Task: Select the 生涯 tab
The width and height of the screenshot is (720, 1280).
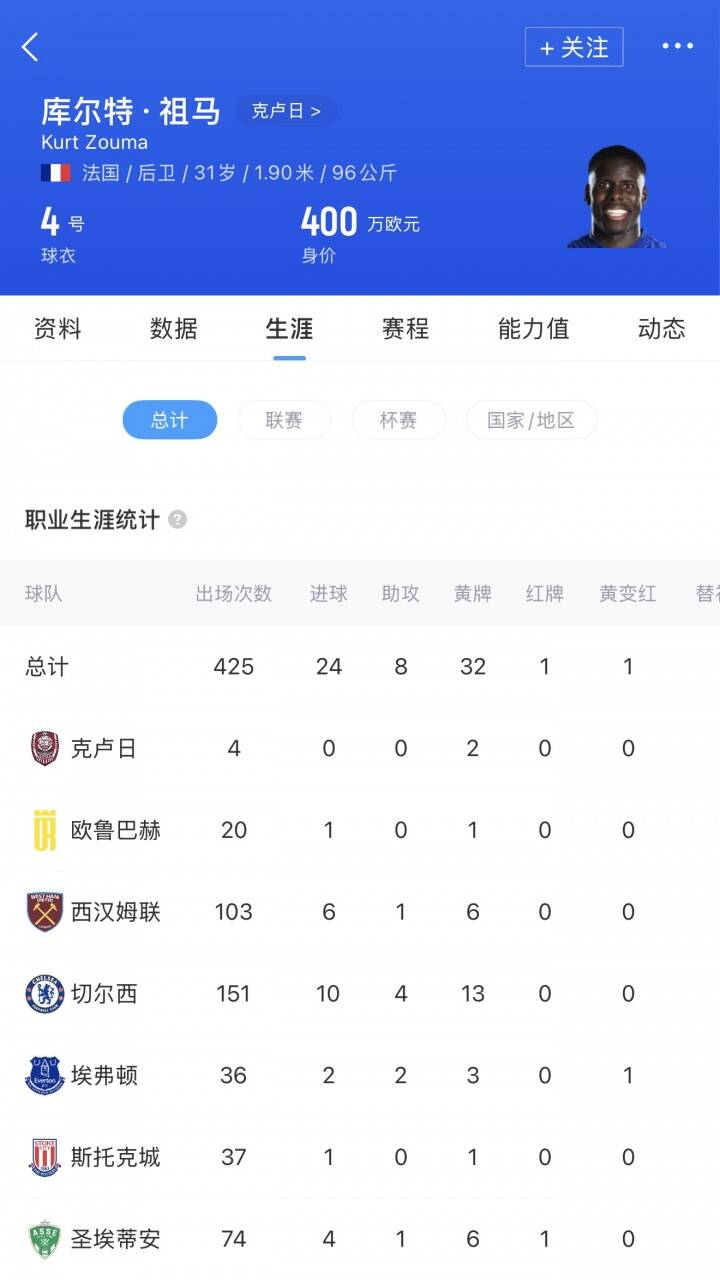Action: tap(289, 329)
